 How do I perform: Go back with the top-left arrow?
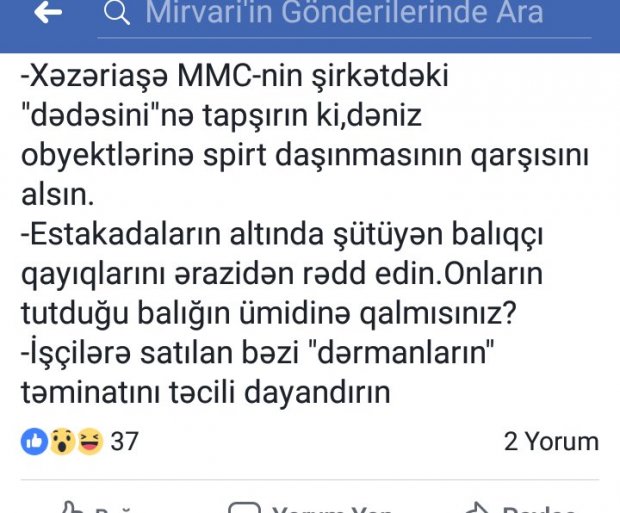(x=48, y=13)
